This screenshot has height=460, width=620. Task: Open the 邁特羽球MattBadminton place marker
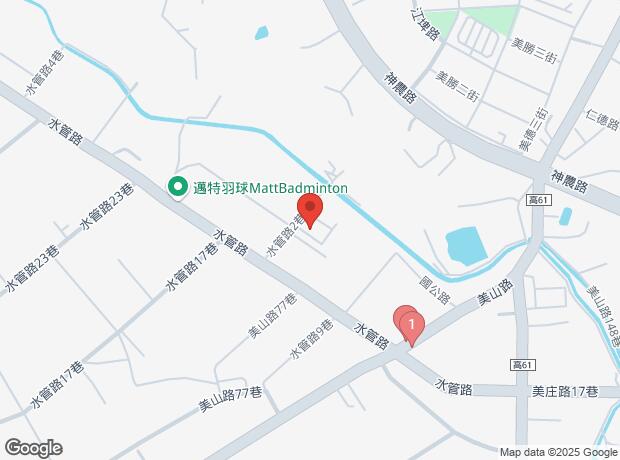[178, 187]
